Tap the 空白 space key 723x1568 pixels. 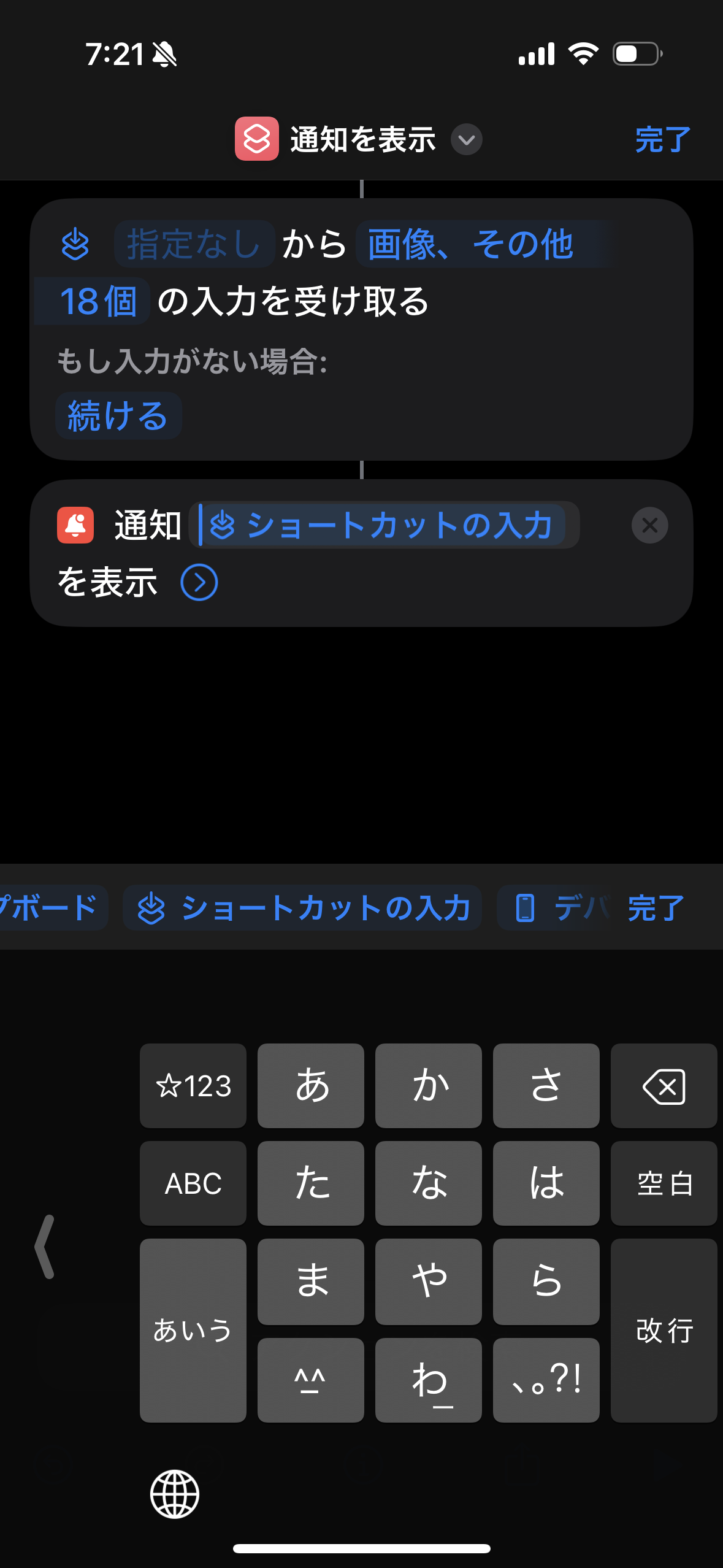click(664, 1183)
